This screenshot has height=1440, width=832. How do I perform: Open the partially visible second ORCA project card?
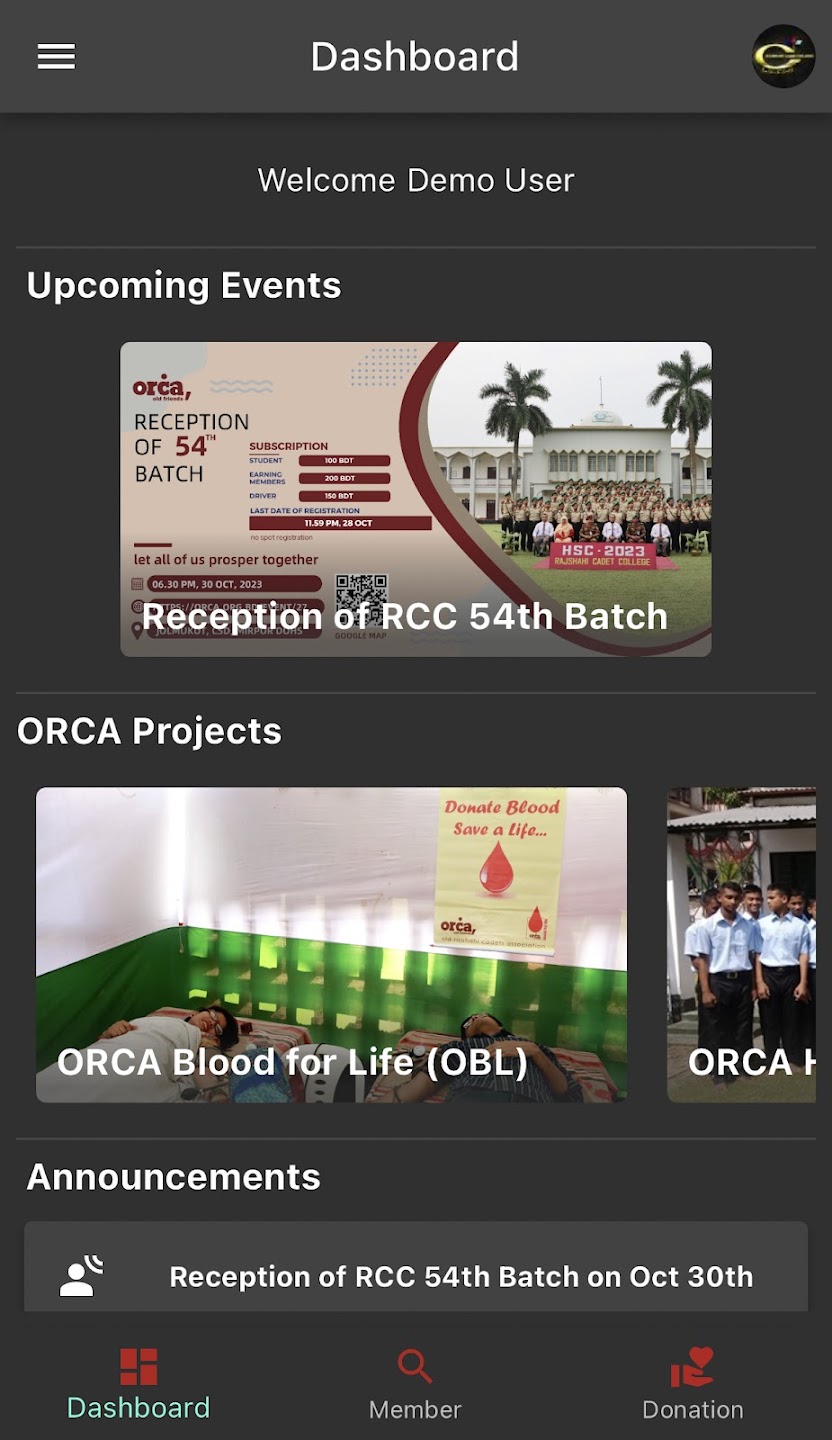(x=742, y=944)
